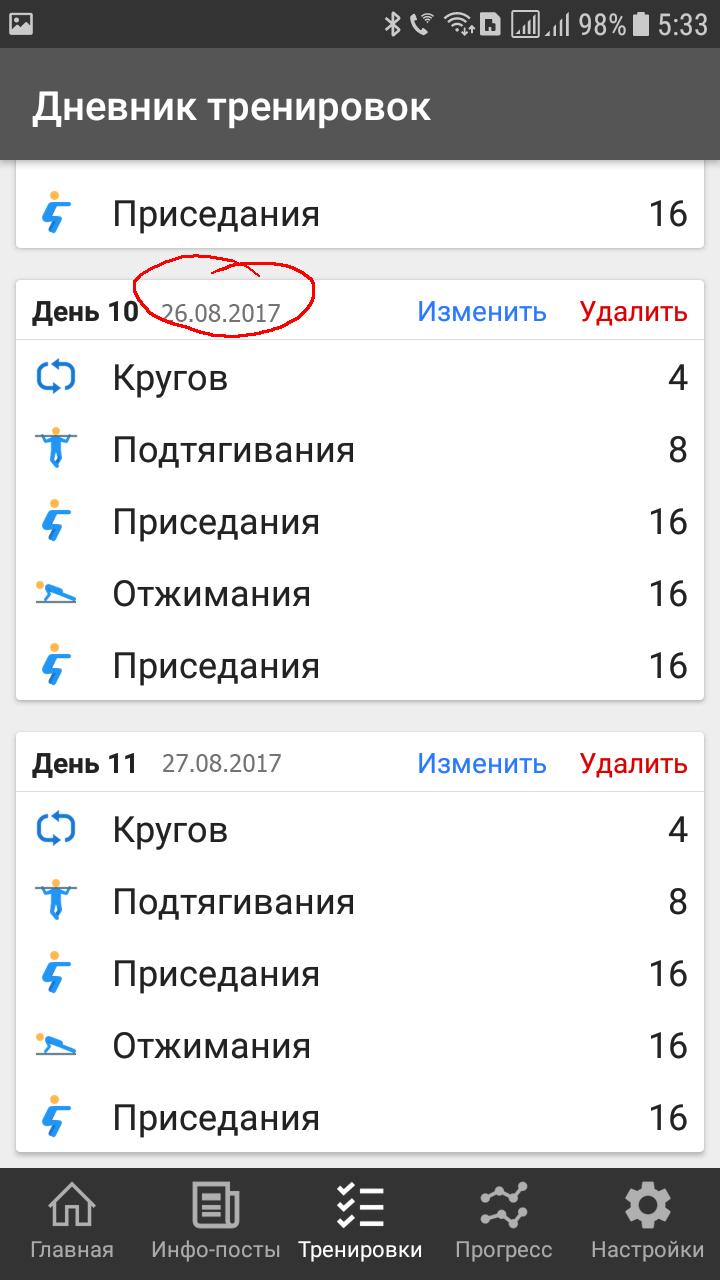
Task: Open the Инфо-посты tab
Action: point(216,1222)
